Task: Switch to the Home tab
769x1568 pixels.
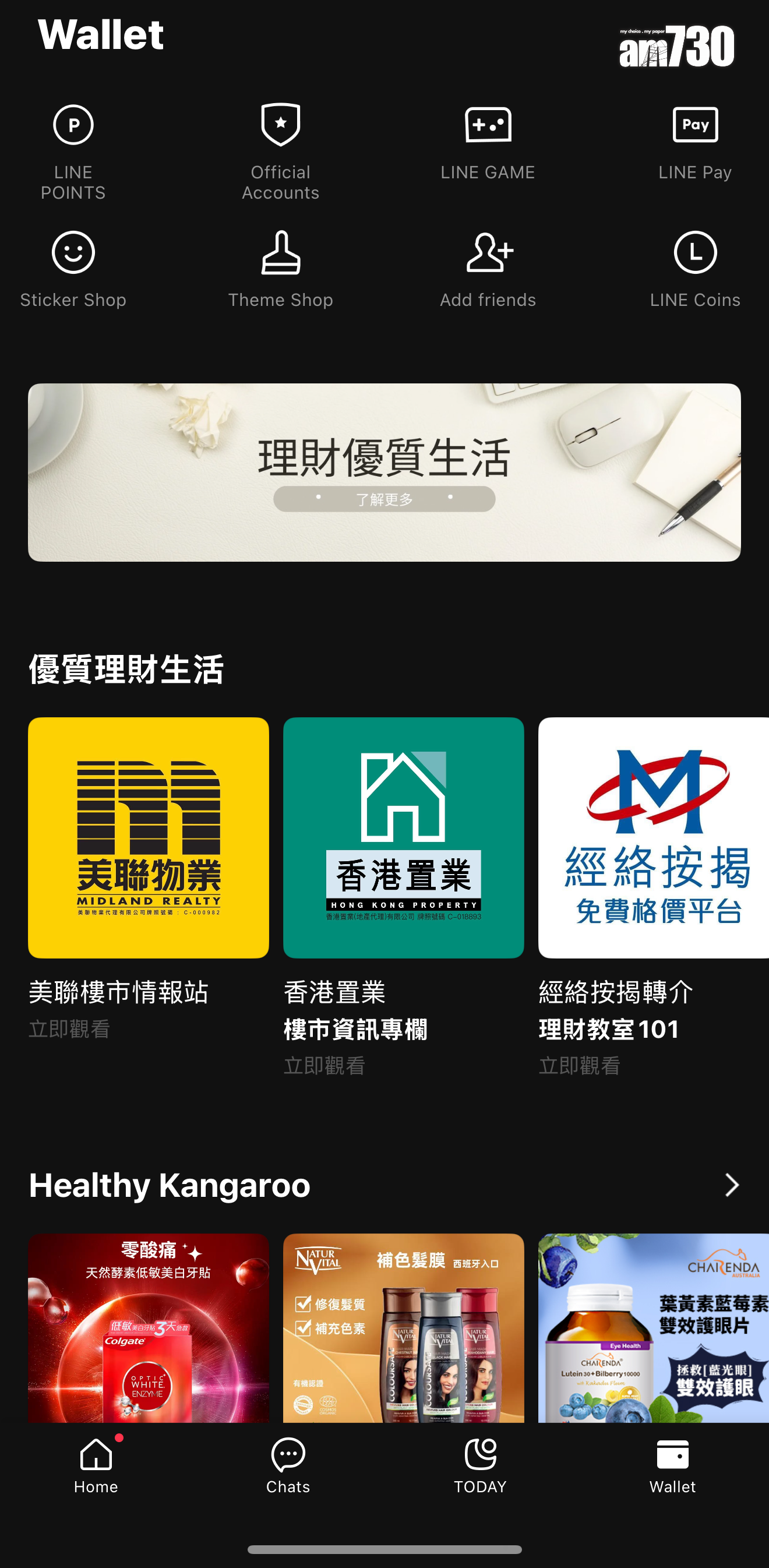Action: (x=96, y=1464)
